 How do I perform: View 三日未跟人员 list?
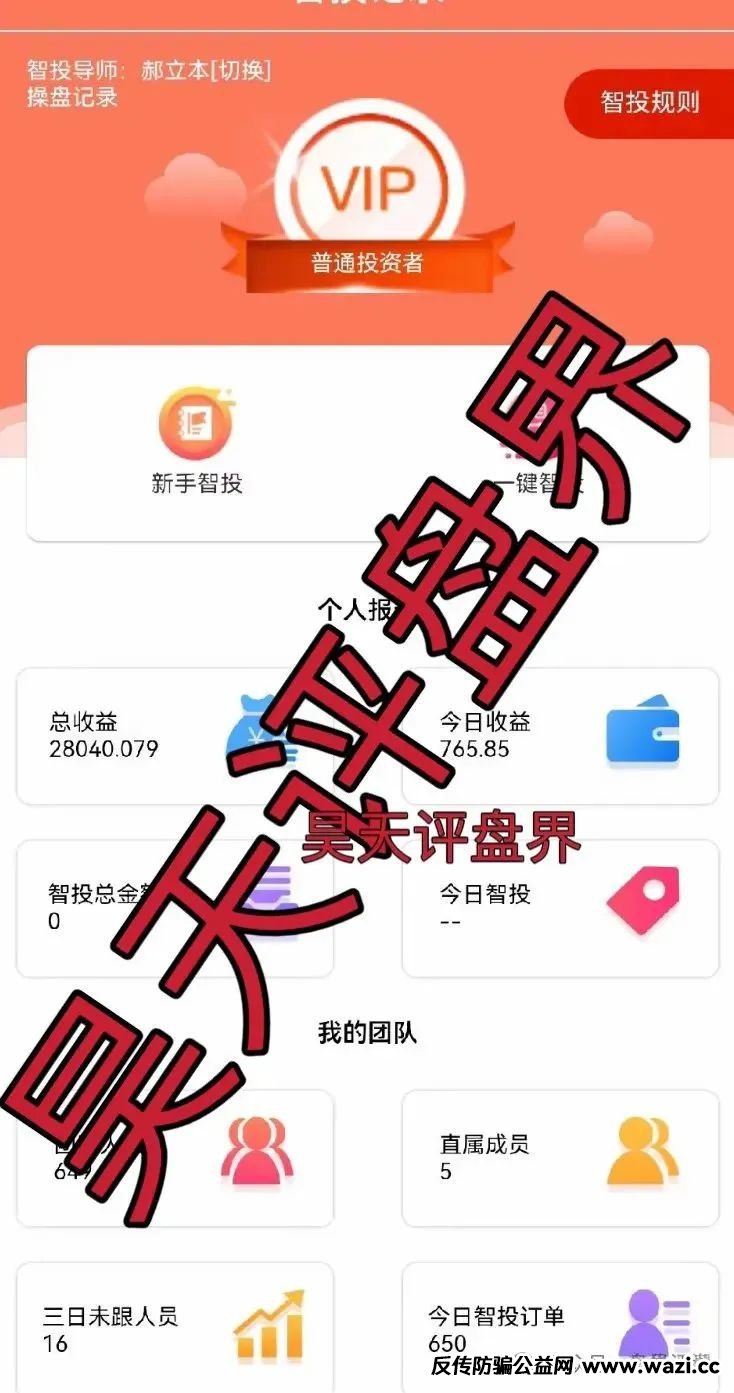pos(175,1329)
